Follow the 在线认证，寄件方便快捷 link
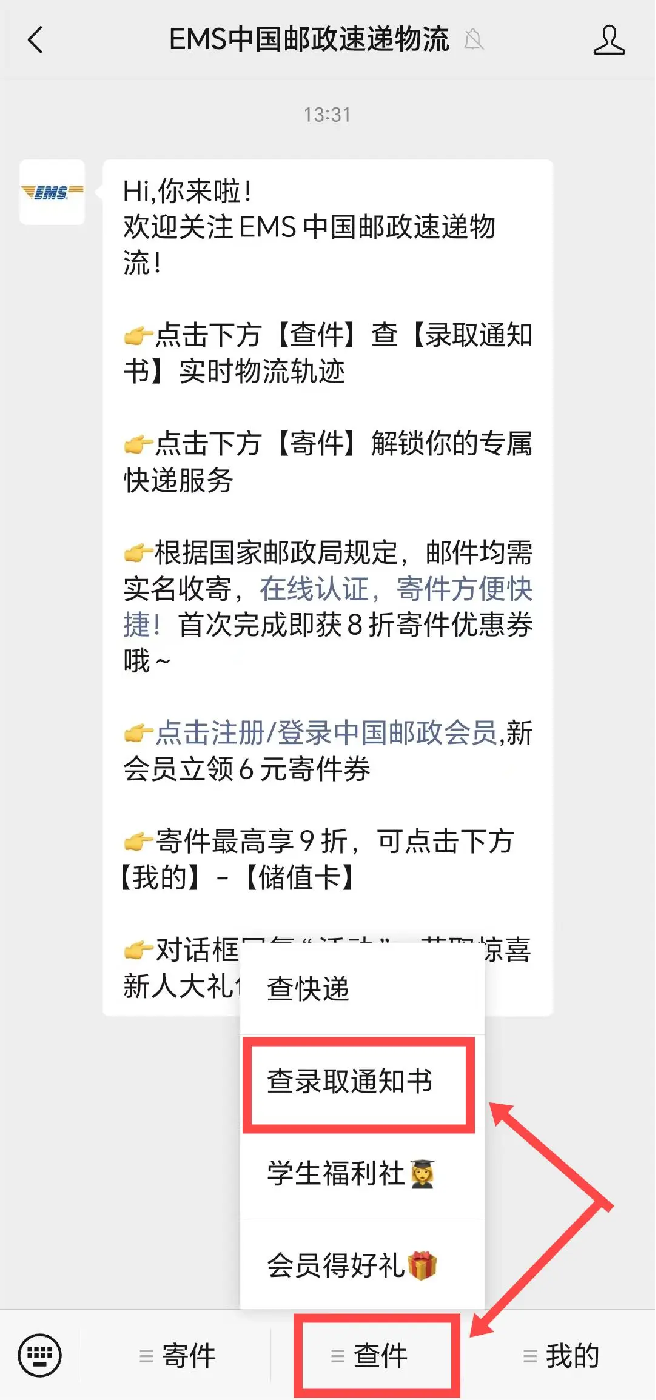Image resolution: width=656 pixels, height=1400 pixels. (x=396, y=588)
